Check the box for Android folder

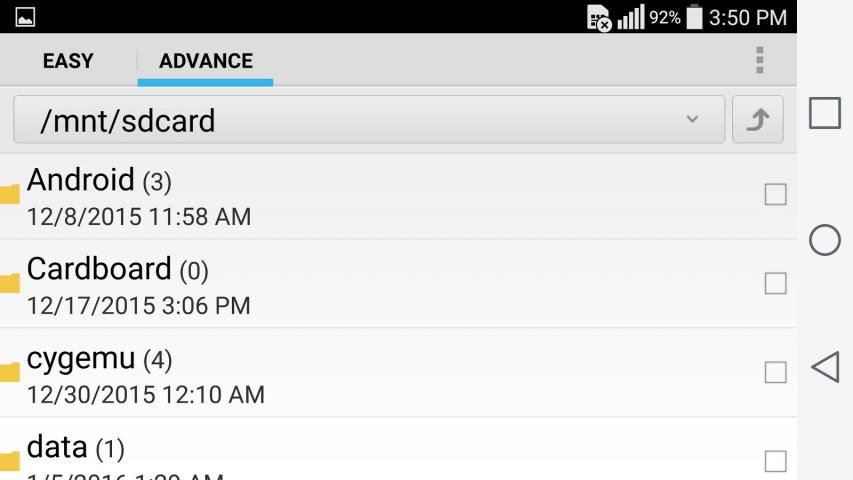tap(775, 195)
